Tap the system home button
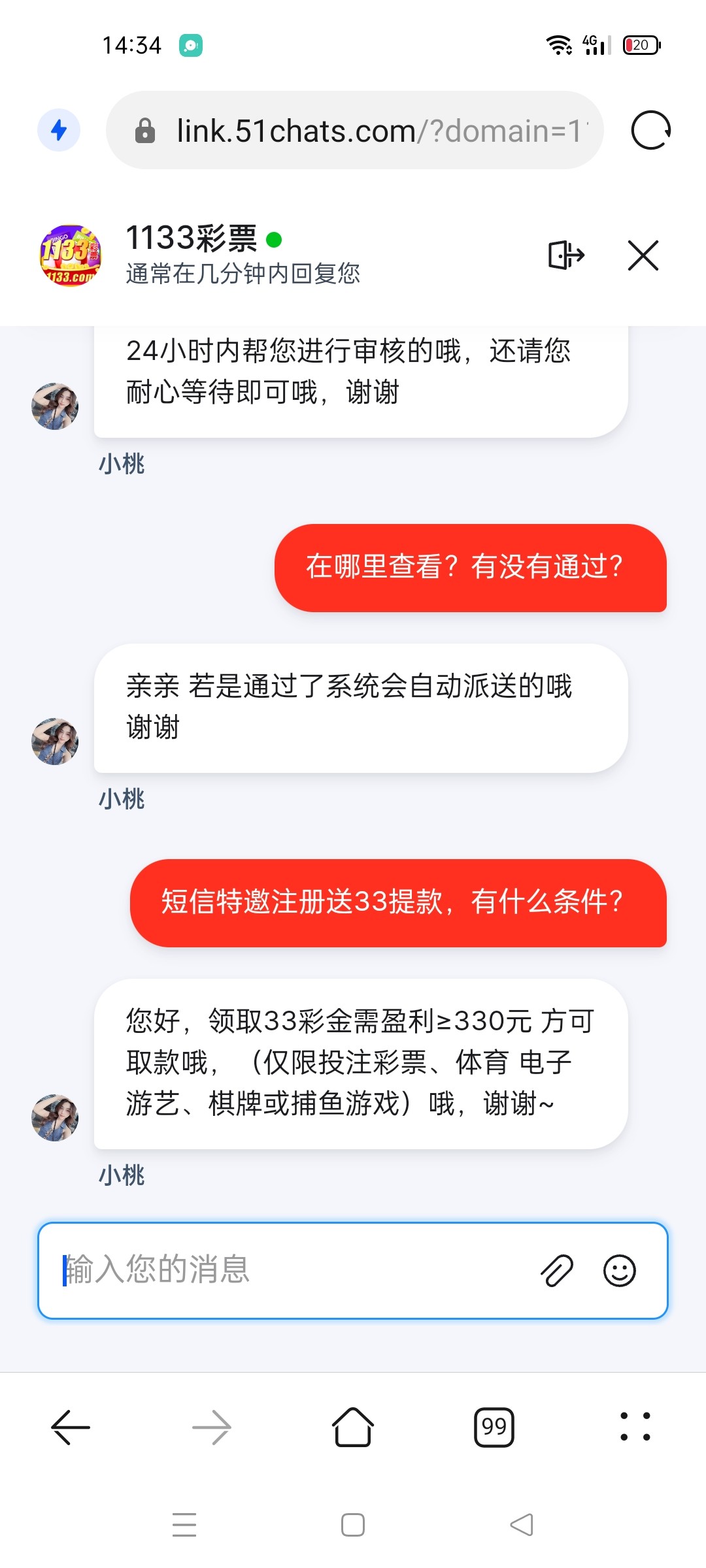 point(353,1524)
